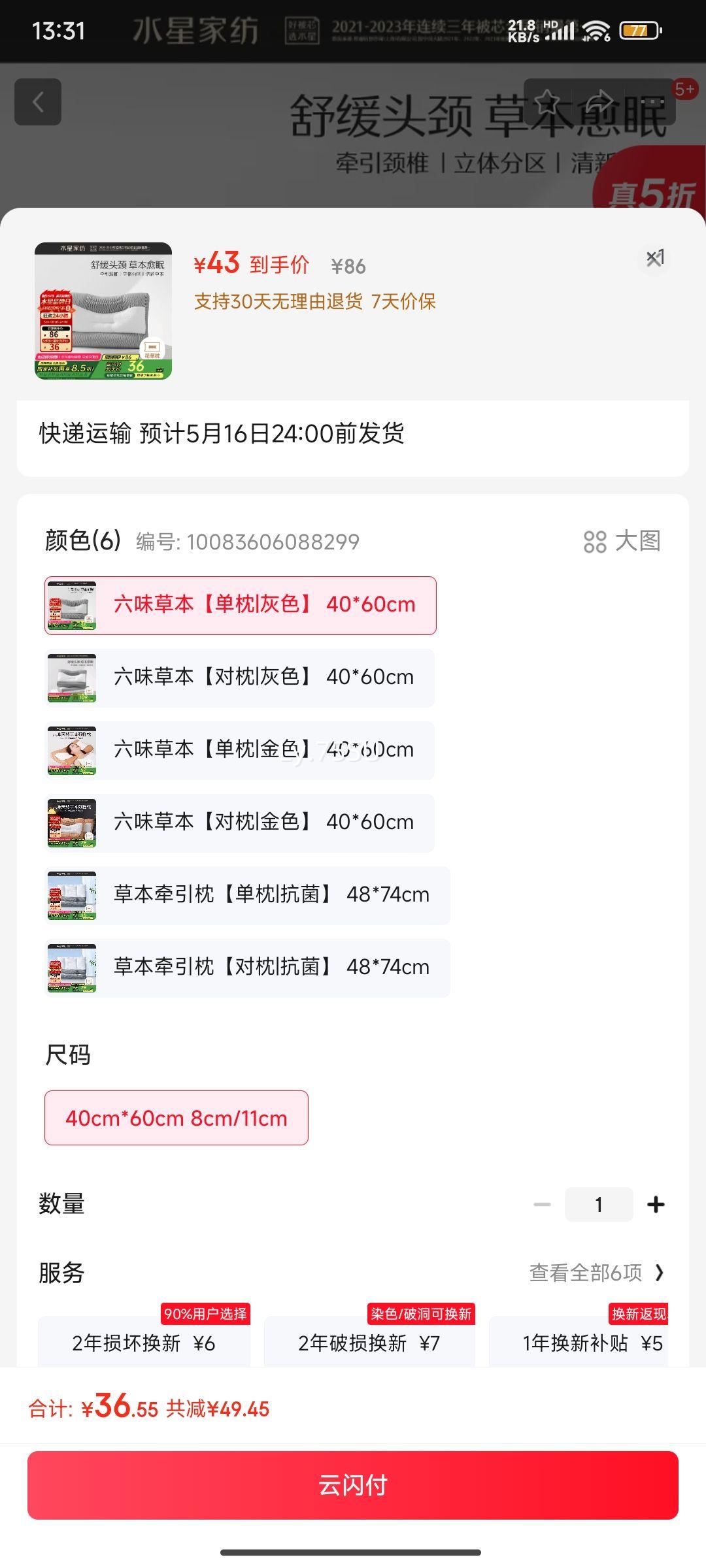Increase quantity with the plus button
This screenshot has height=1568, width=706.
click(656, 1204)
